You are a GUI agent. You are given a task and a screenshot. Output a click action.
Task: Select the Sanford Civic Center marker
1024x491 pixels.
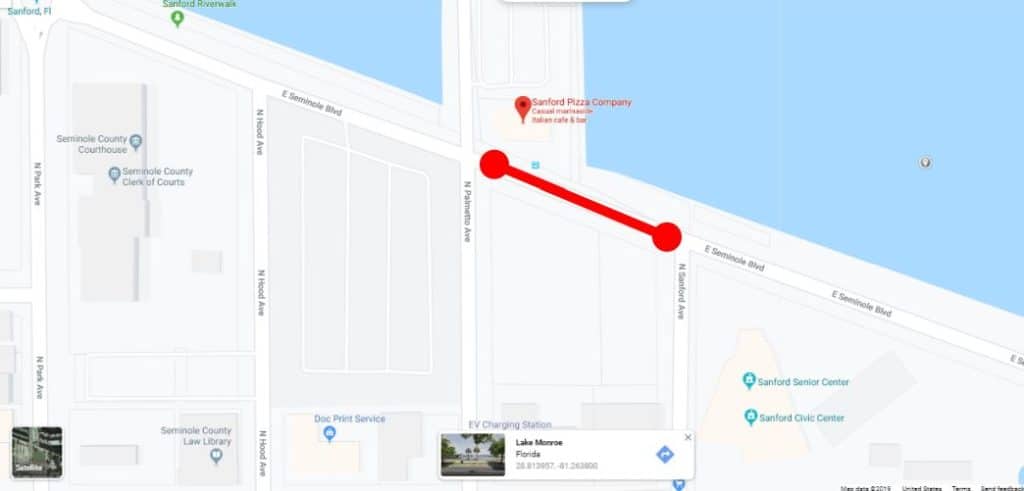coord(749,417)
